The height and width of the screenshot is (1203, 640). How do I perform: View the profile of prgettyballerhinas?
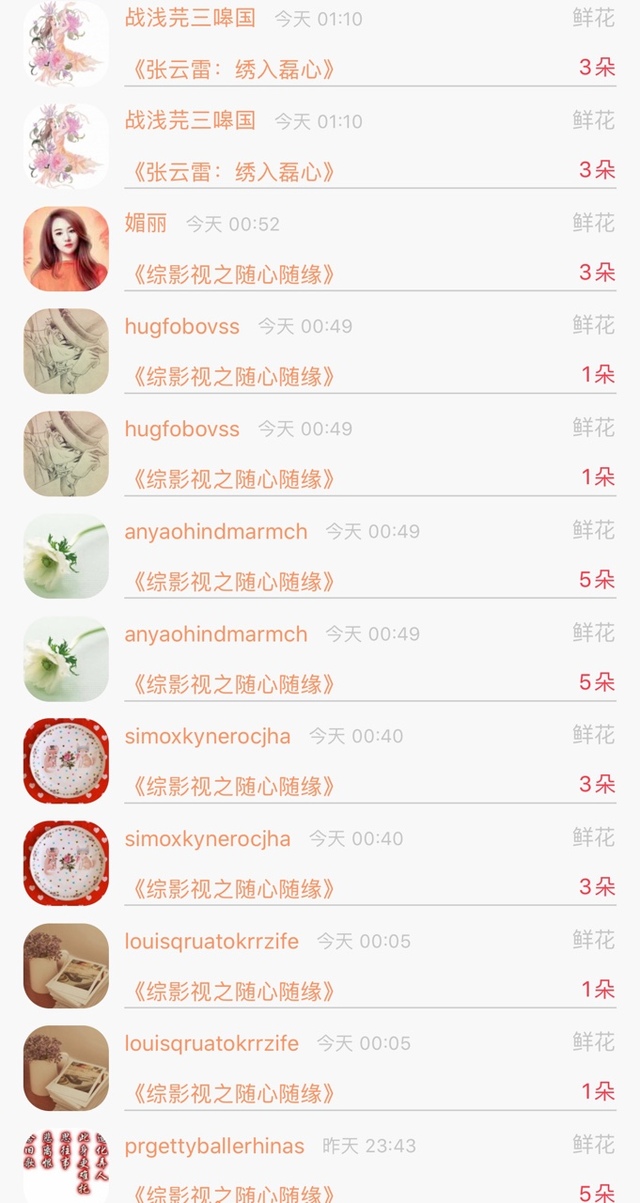[214, 1146]
